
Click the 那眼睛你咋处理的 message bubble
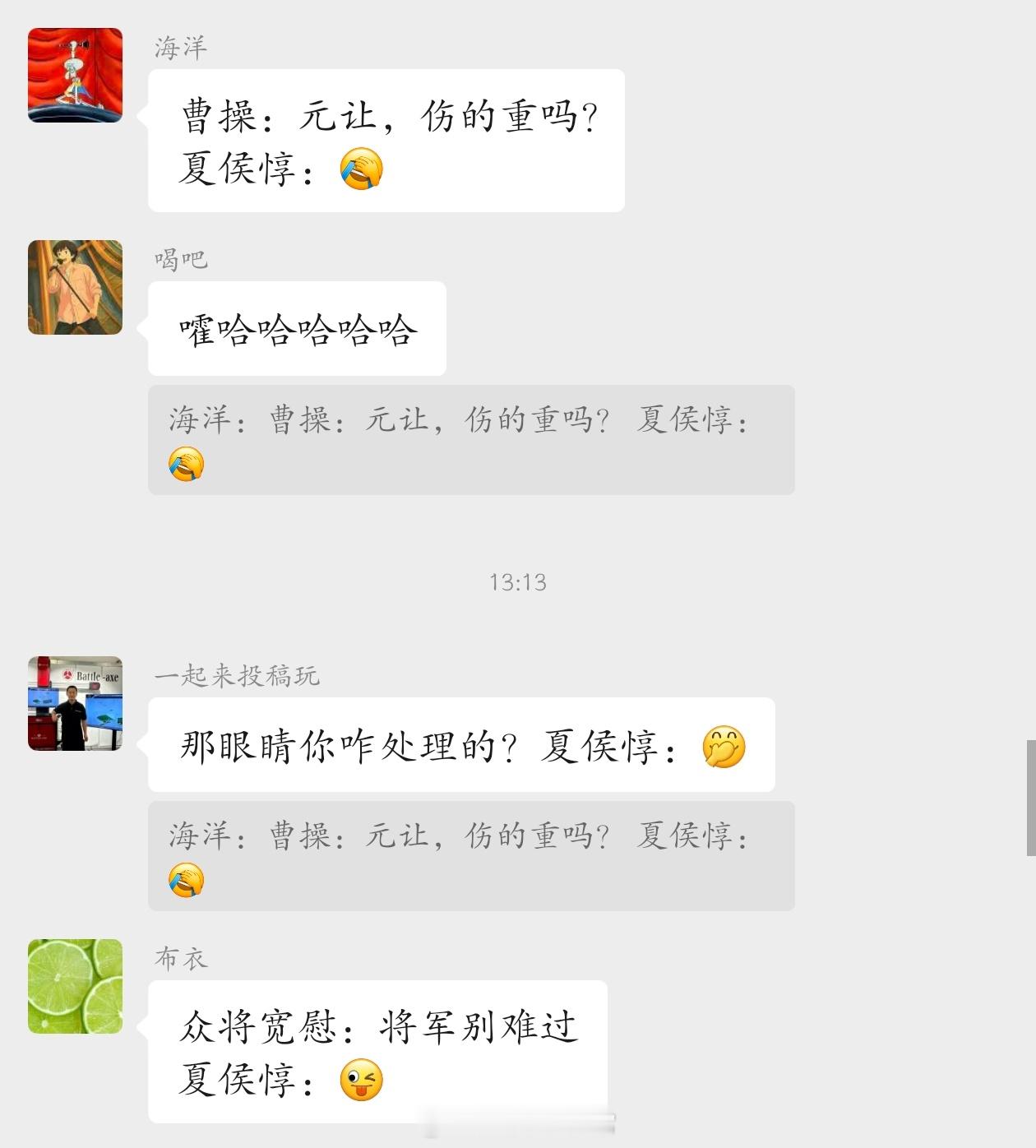460,743
